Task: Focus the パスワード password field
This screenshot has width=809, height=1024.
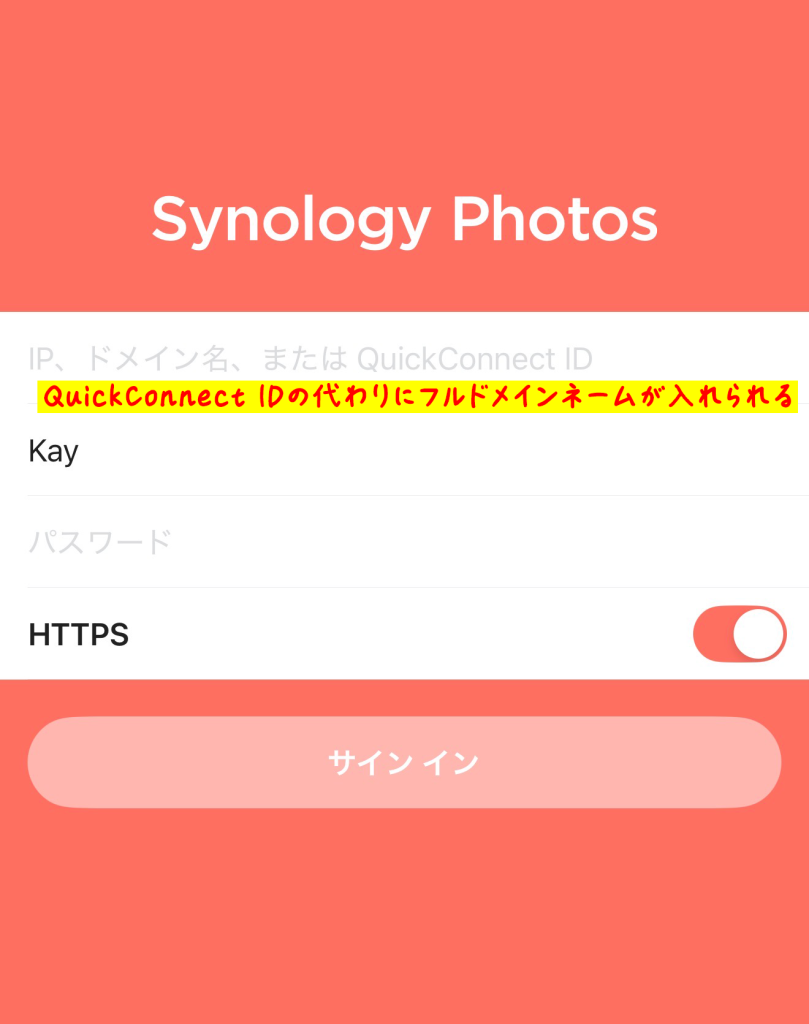Action: click(400, 542)
